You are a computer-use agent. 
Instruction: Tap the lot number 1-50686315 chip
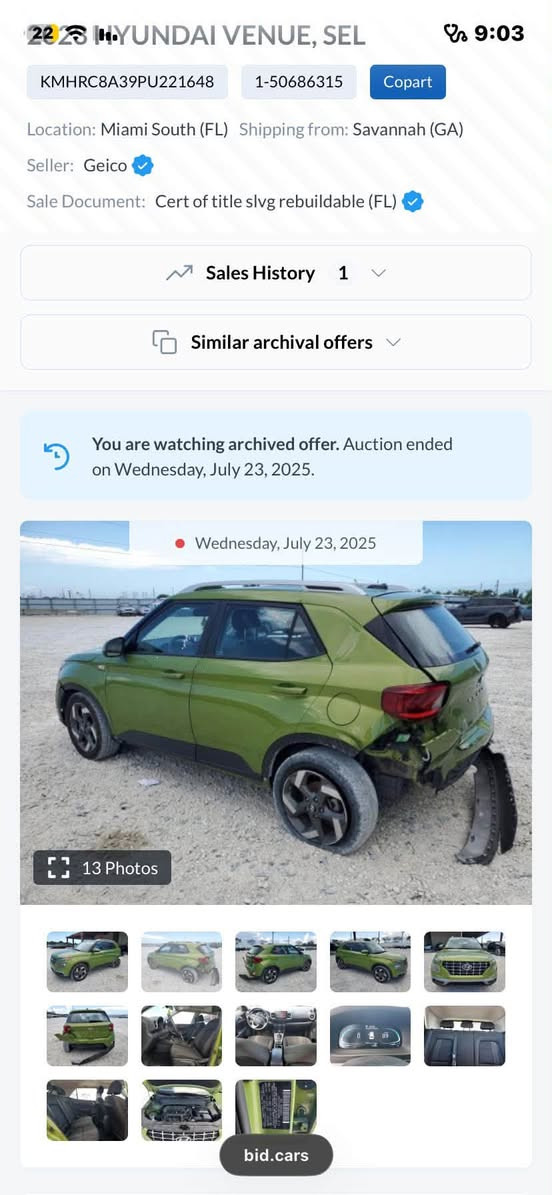pyautogui.click(x=299, y=82)
